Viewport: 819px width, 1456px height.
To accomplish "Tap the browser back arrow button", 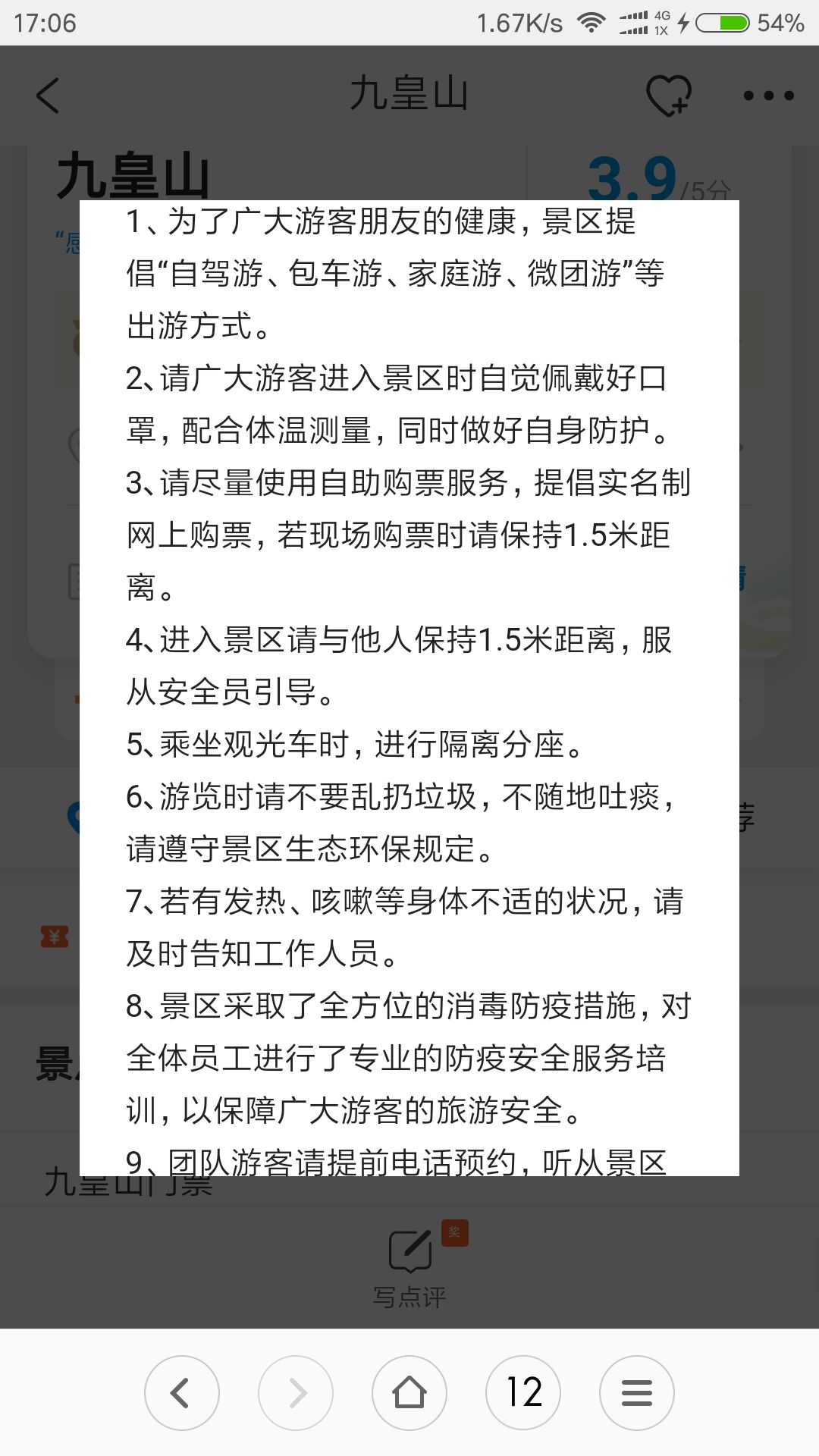I will pos(181,1392).
